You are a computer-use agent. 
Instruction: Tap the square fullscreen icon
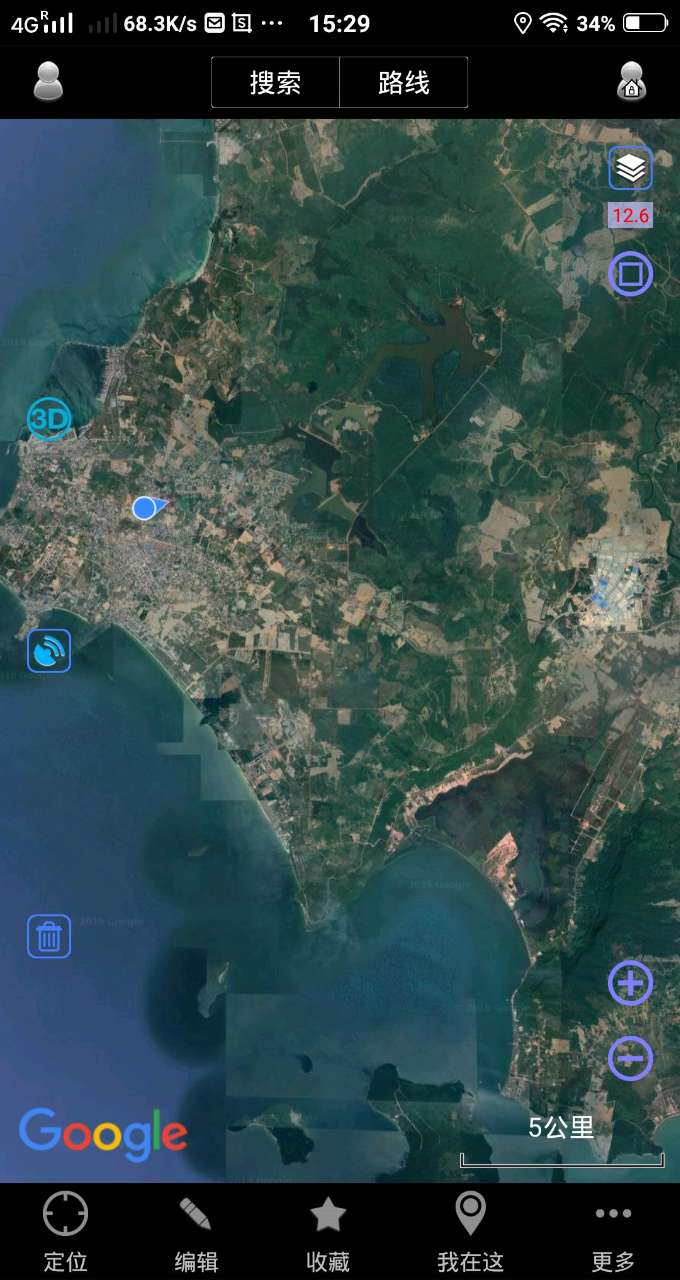631,273
